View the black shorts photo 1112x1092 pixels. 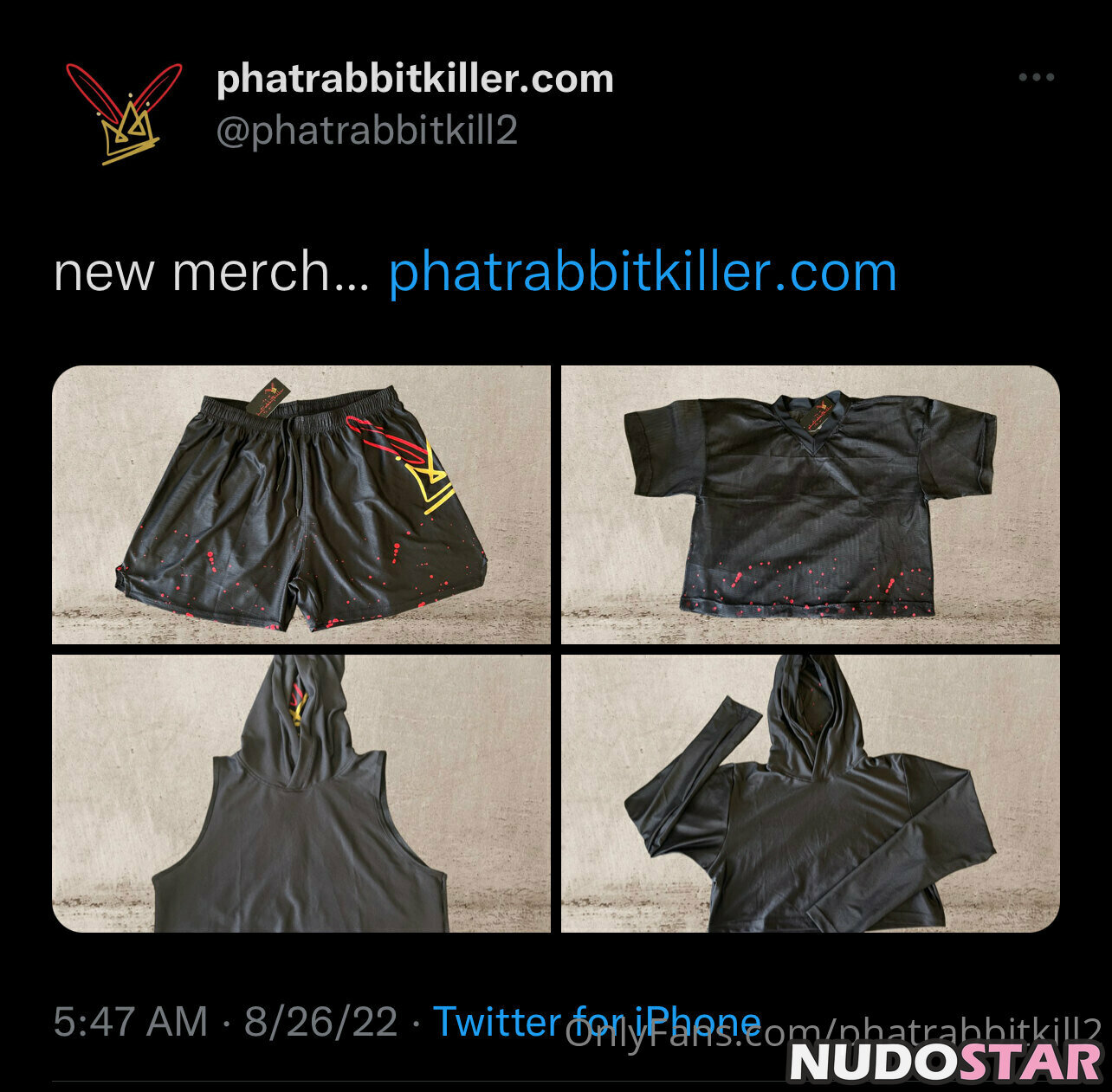[x=301, y=505]
